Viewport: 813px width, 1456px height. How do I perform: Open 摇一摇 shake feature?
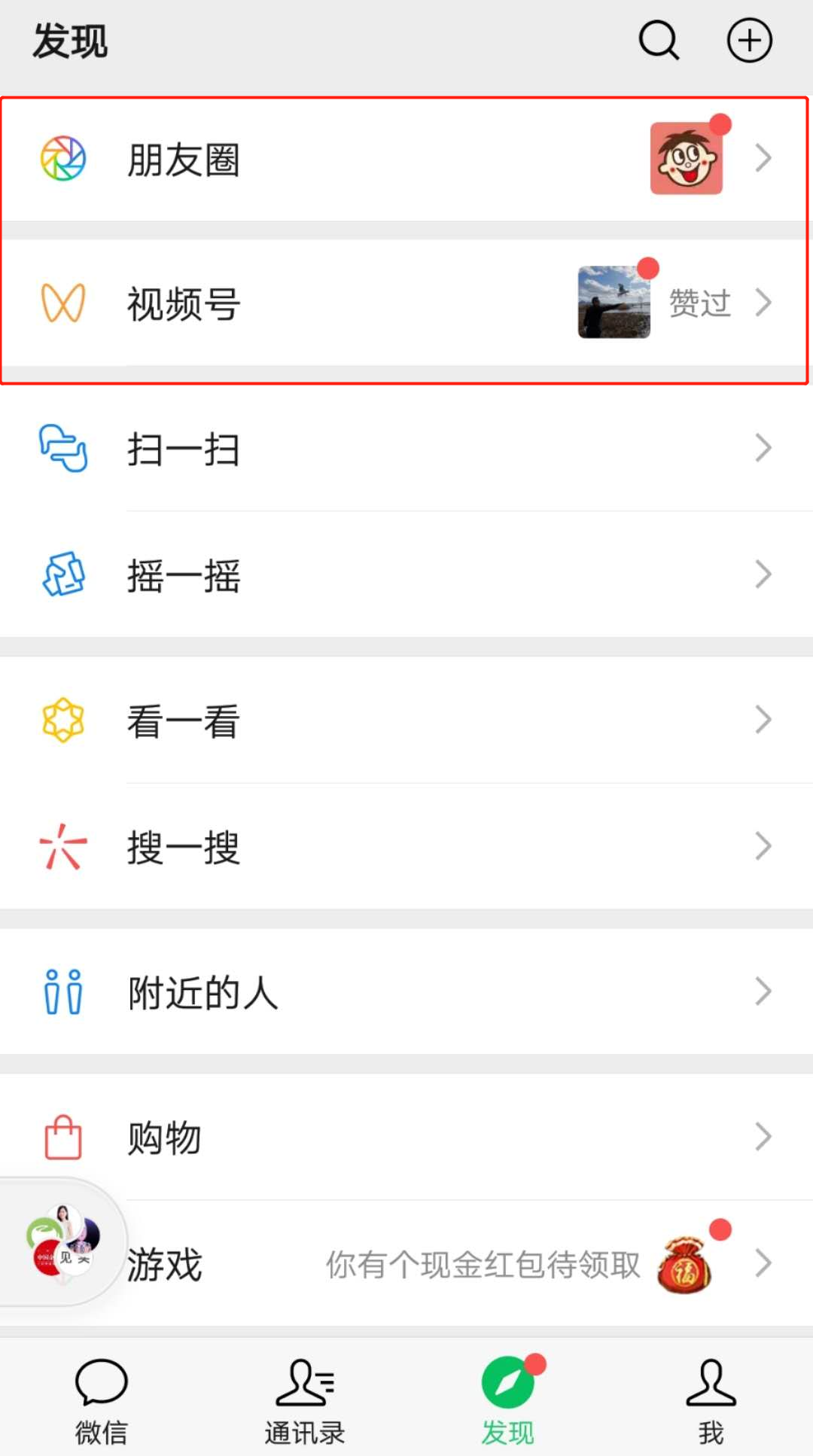click(406, 575)
